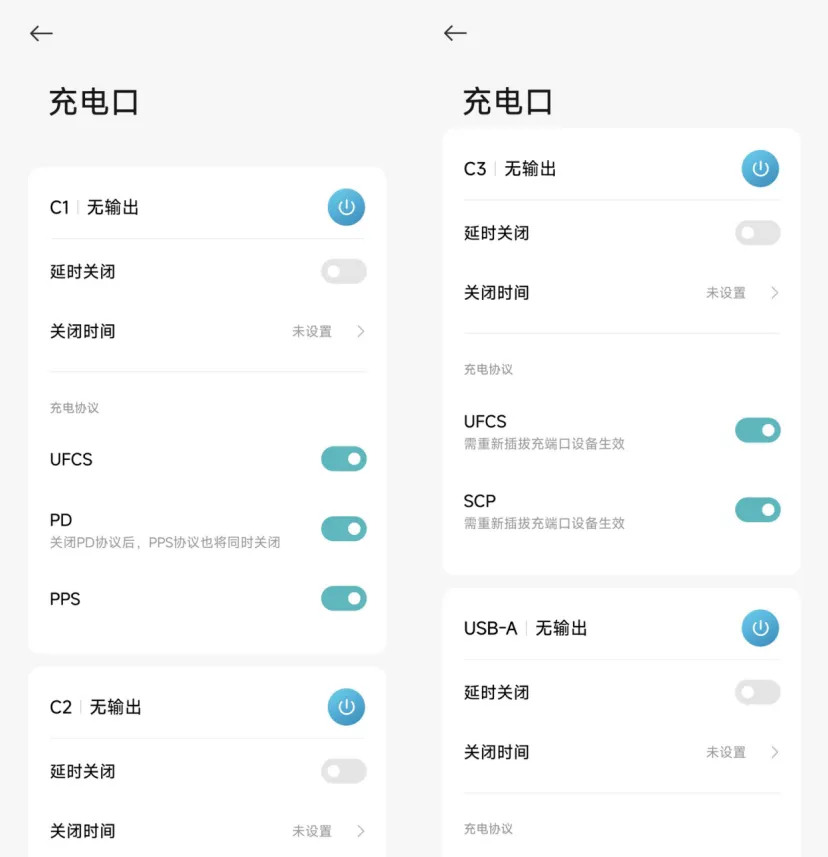Disable the PD protocol switch
Image resolution: width=828 pixels, height=857 pixels.
(x=343, y=529)
